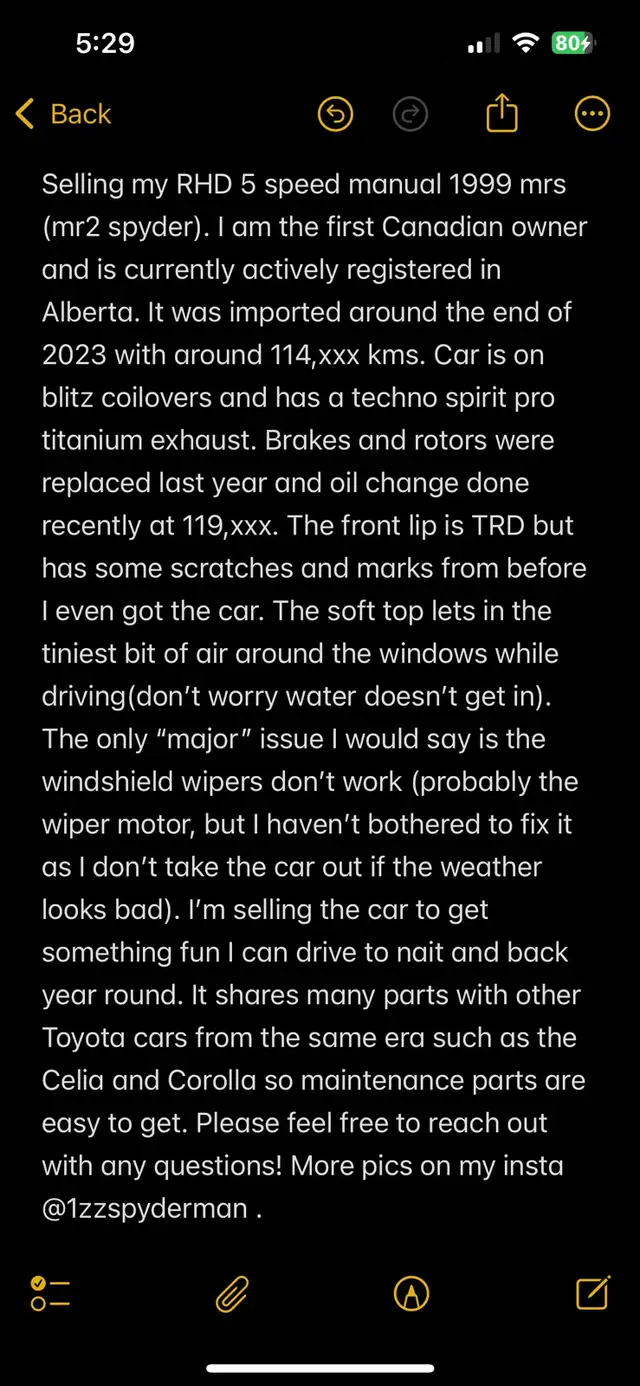
Task: Tap the redo arrow icon
Action: (x=410, y=114)
